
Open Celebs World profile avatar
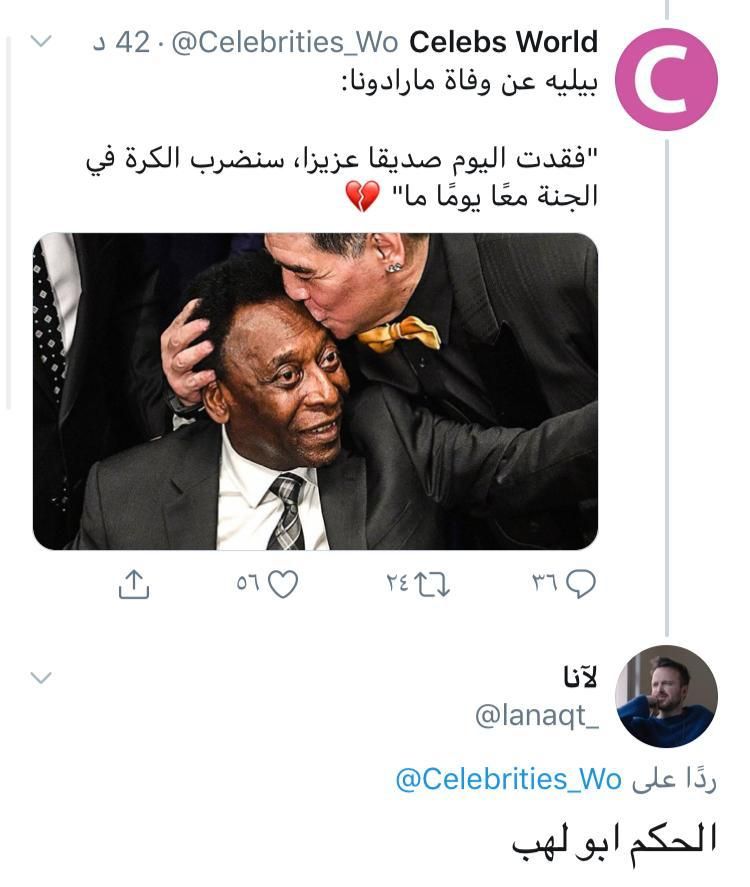pyautogui.click(x=665, y=80)
